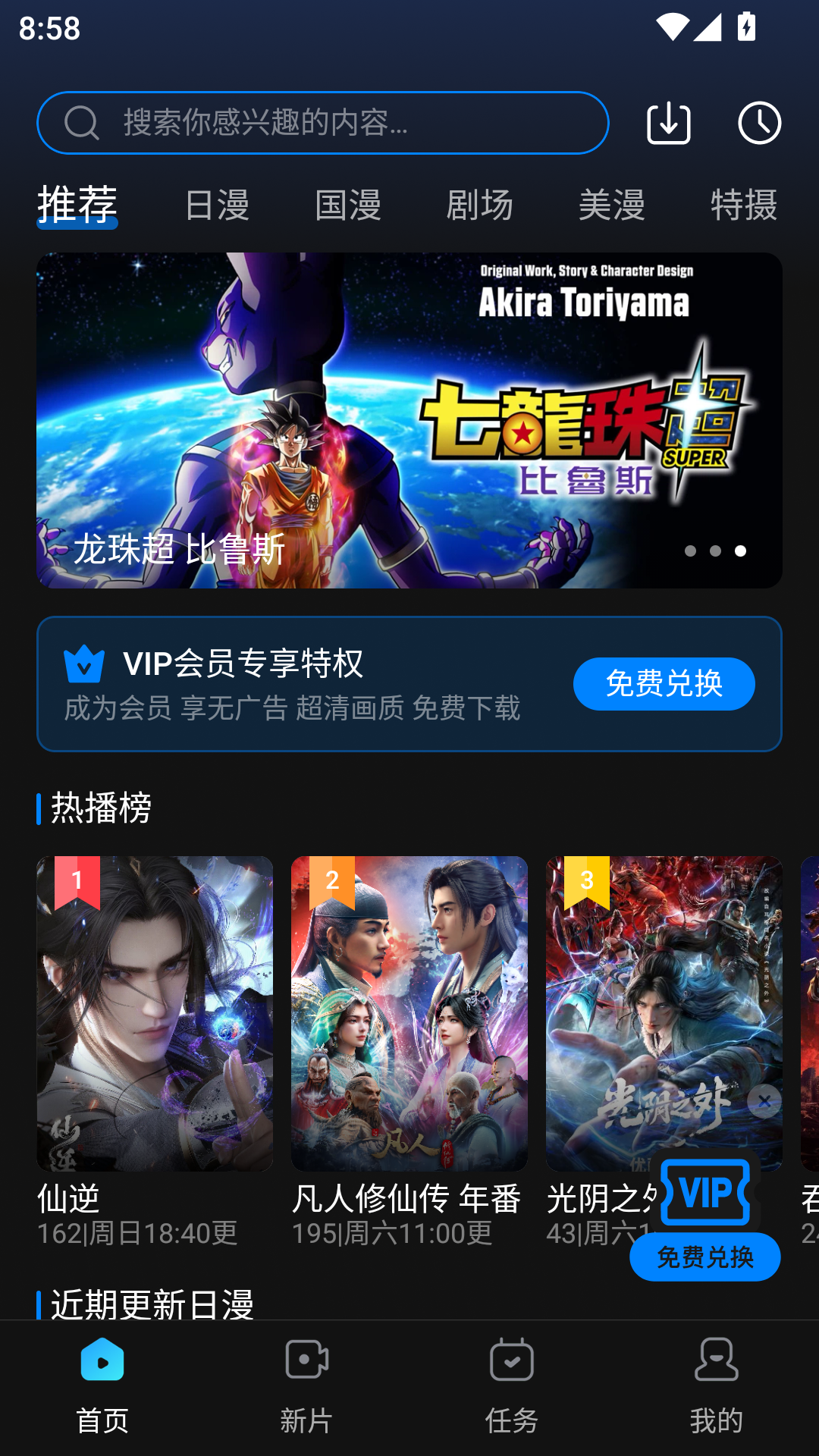Open the downloads icon
The height and width of the screenshot is (1456, 819).
(669, 123)
